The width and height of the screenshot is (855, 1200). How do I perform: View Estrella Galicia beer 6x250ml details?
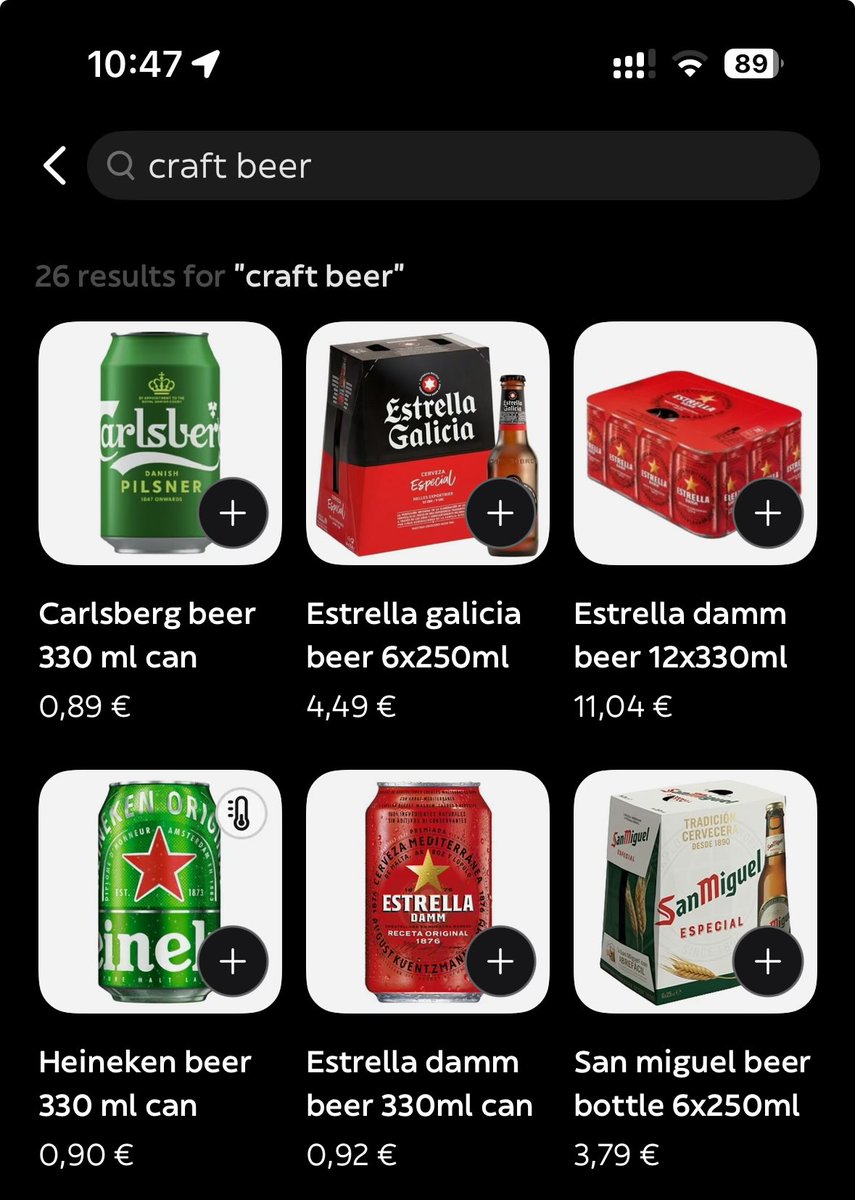click(410, 440)
